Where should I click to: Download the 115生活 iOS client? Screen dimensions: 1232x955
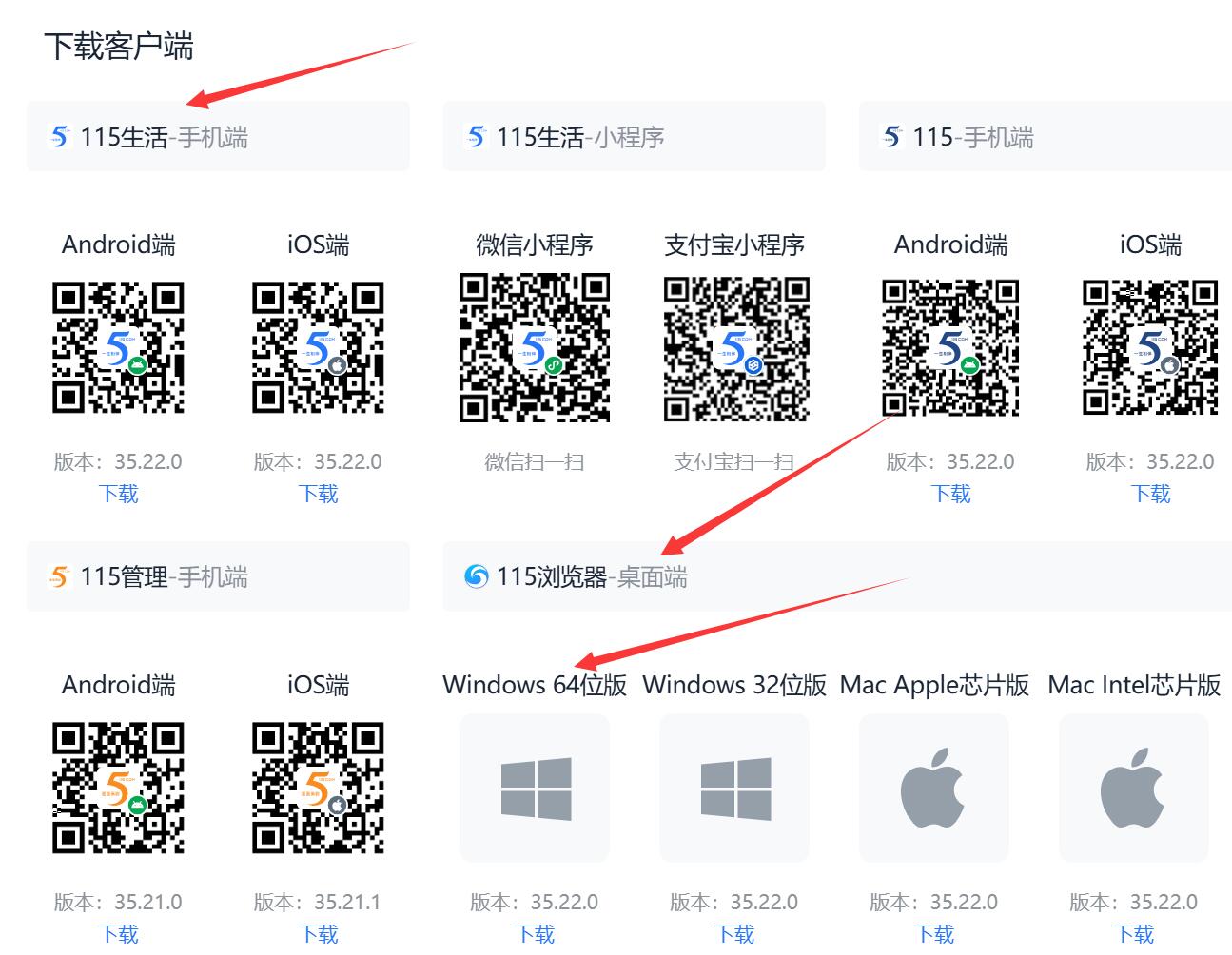pyautogui.click(x=318, y=494)
